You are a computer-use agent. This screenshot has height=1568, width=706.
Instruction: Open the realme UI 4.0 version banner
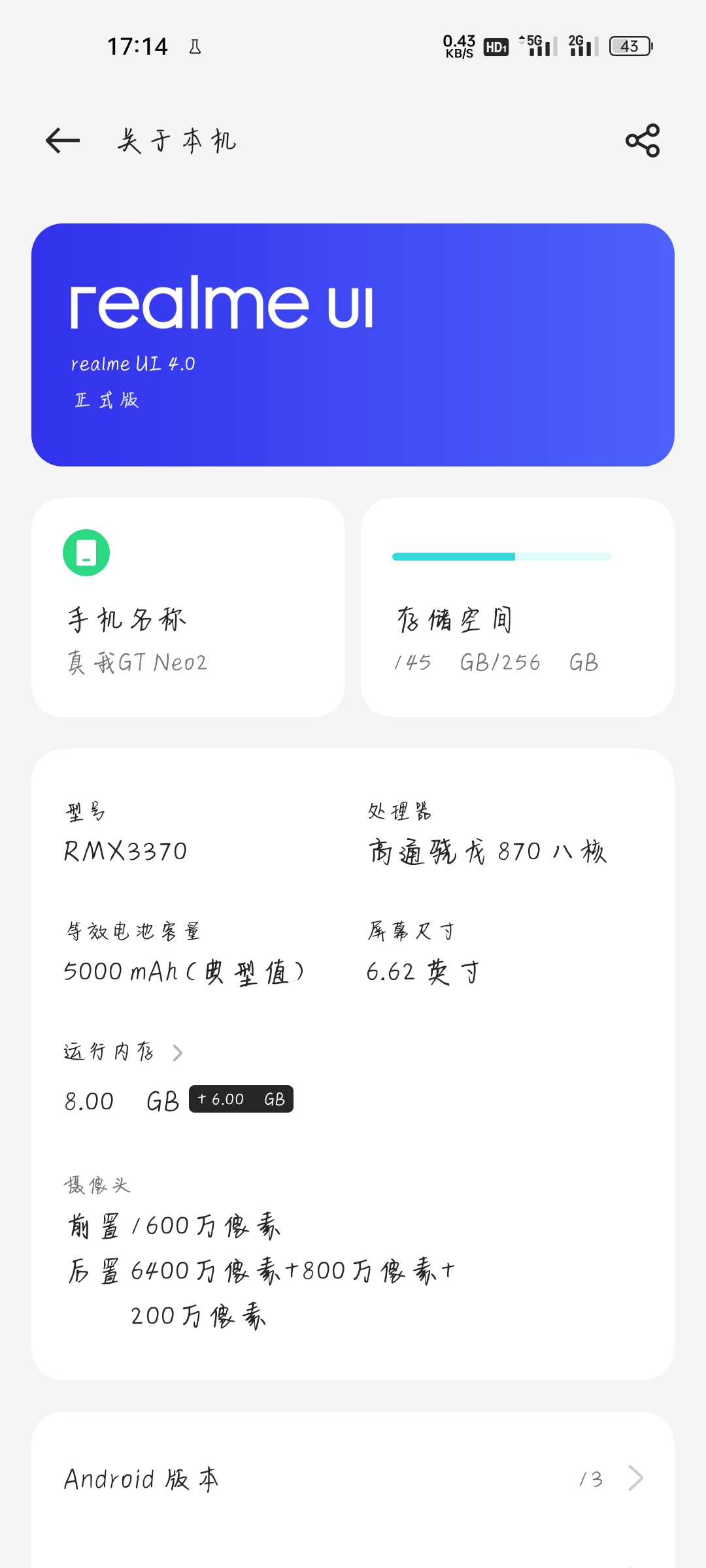[353, 345]
